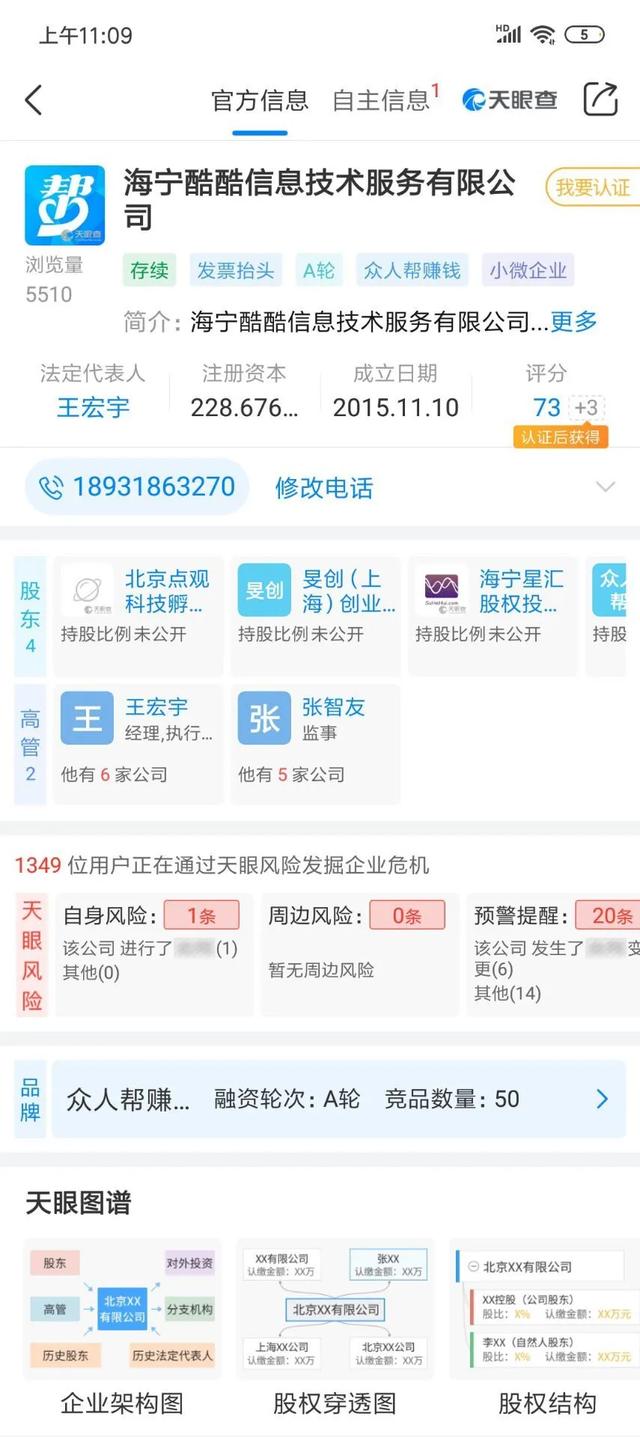This screenshot has height=1437, width=640.
Task: Switch to the 自主信息 tab
Action: point(381,100)
